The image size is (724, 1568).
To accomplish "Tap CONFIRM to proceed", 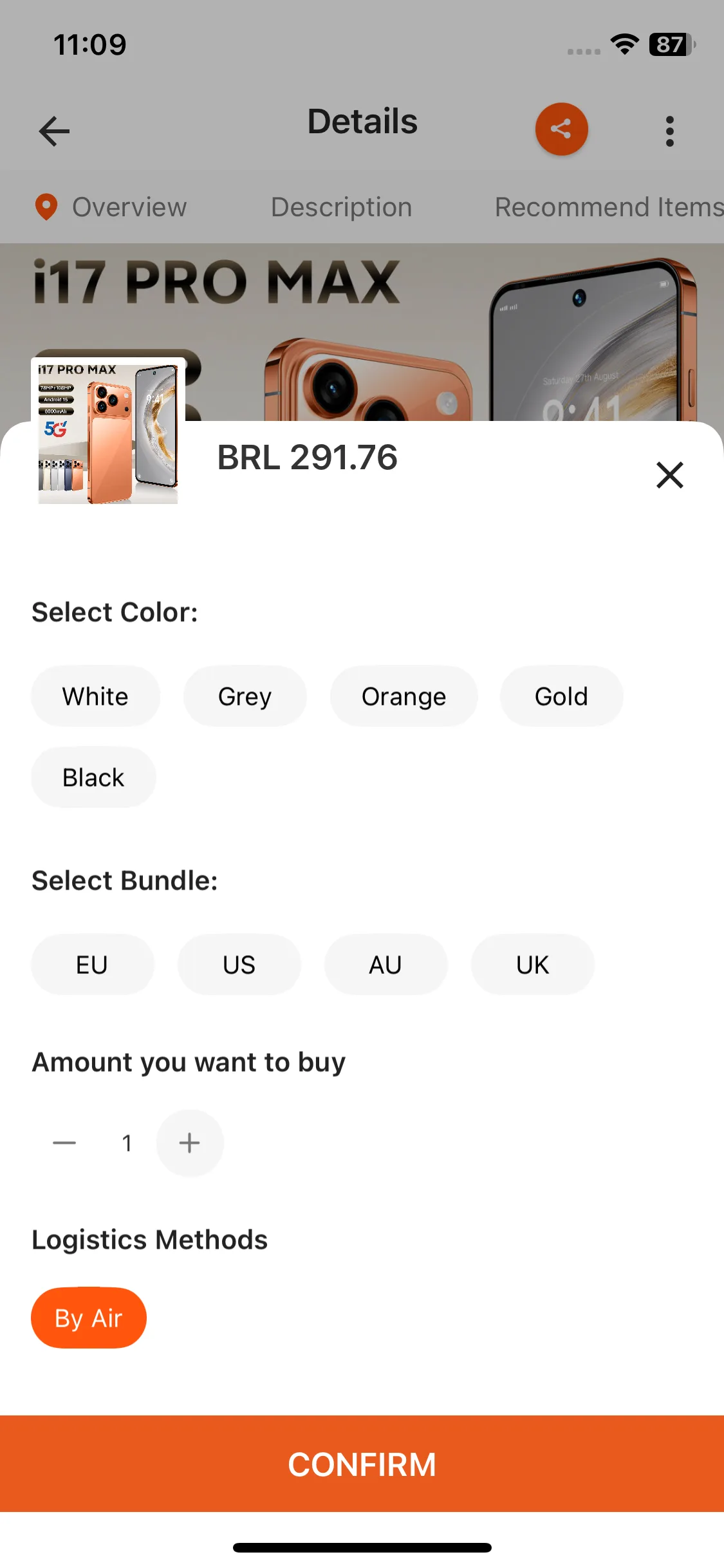I will click(x=362, y=1464).
